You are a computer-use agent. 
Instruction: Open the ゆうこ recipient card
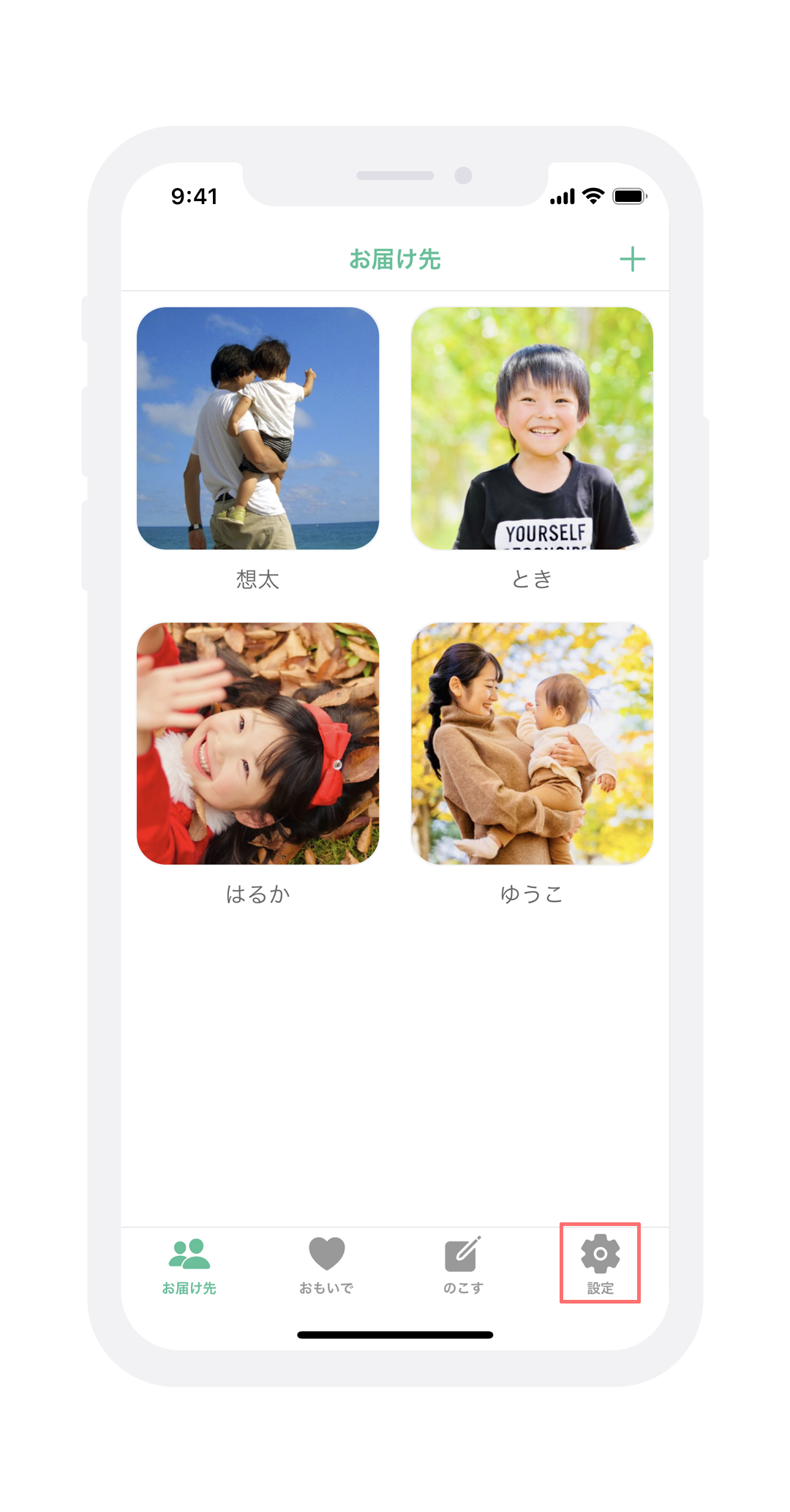click(x=532, y=743)
